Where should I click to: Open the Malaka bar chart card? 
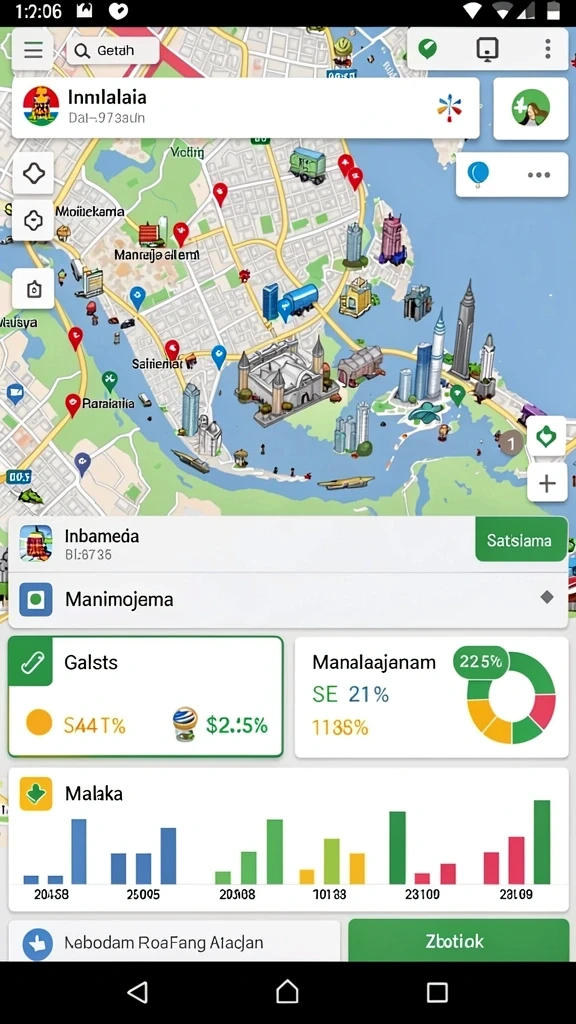click(288, 839)
